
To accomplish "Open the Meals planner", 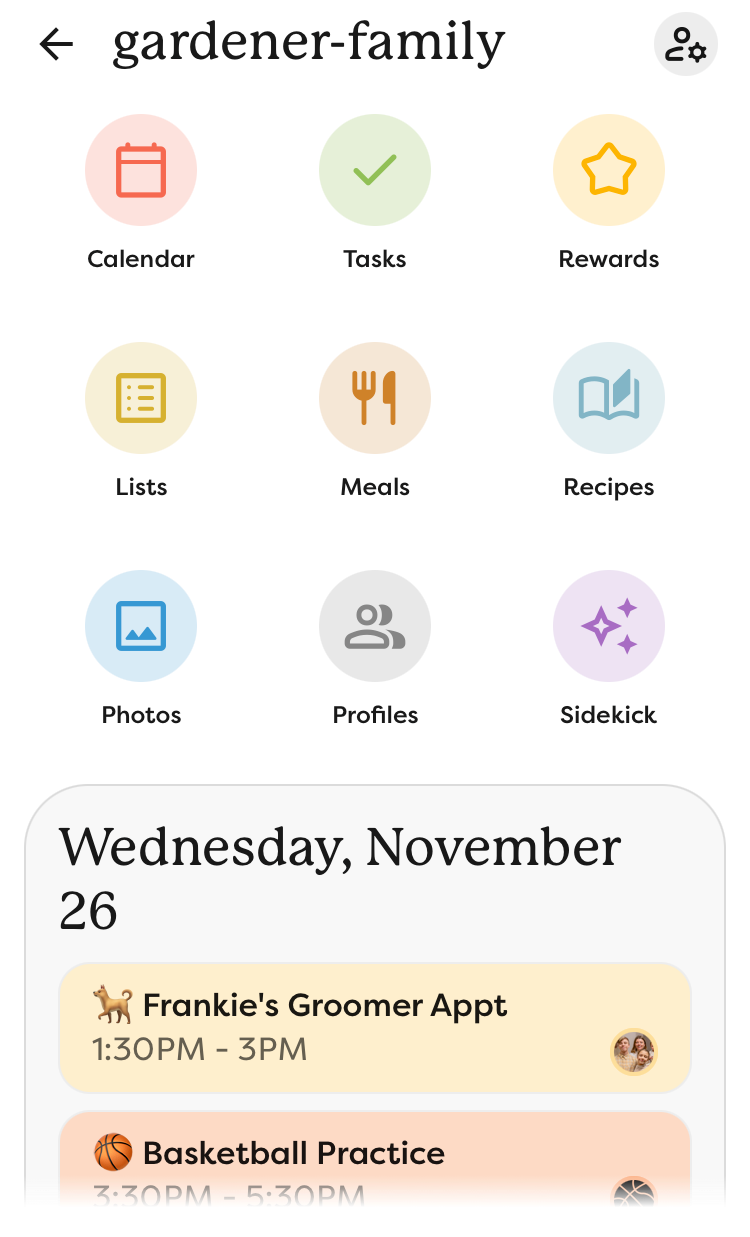I will coord(374,397).
